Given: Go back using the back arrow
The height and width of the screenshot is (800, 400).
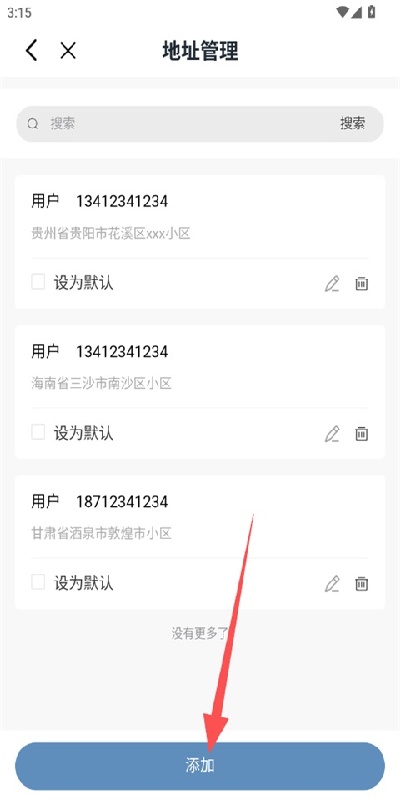Looking at the screenshot, I should coord(32,51).
